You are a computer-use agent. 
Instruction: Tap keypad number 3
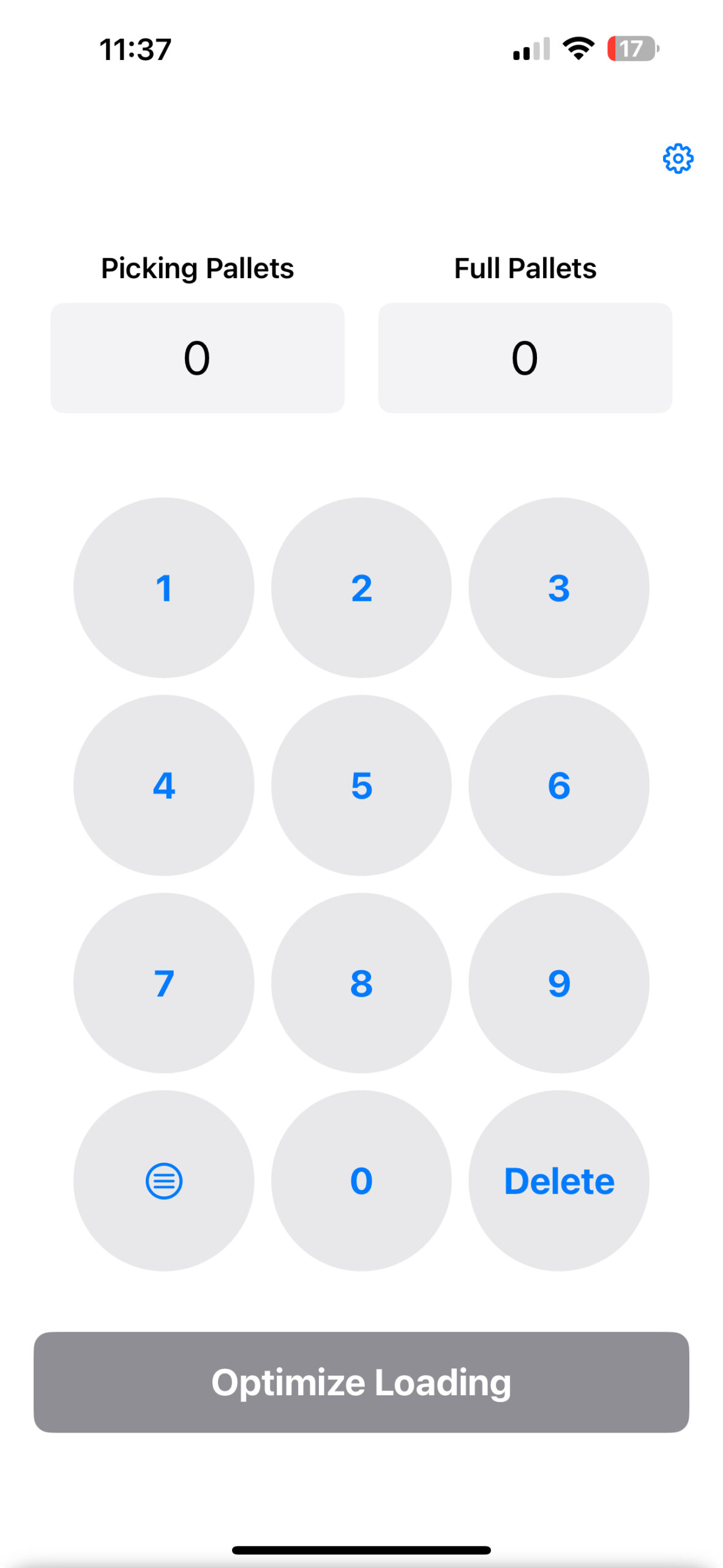(x=558, y=588)
